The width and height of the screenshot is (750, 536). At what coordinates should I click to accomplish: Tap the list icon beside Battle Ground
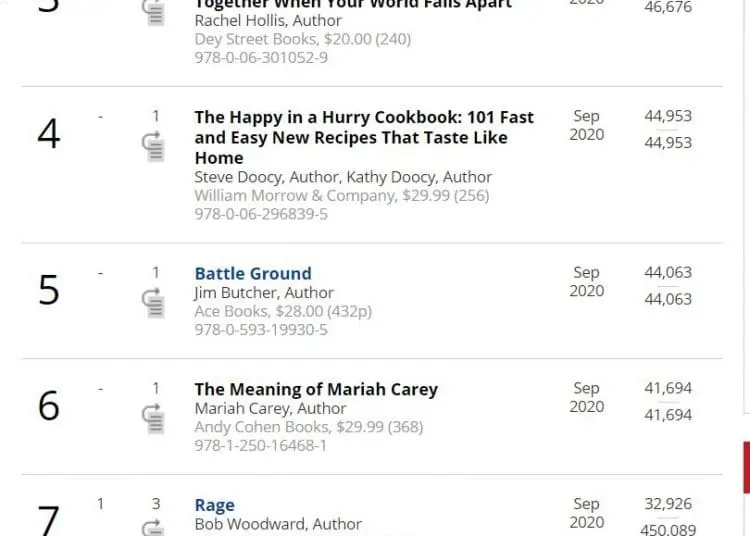click(154, 301)
